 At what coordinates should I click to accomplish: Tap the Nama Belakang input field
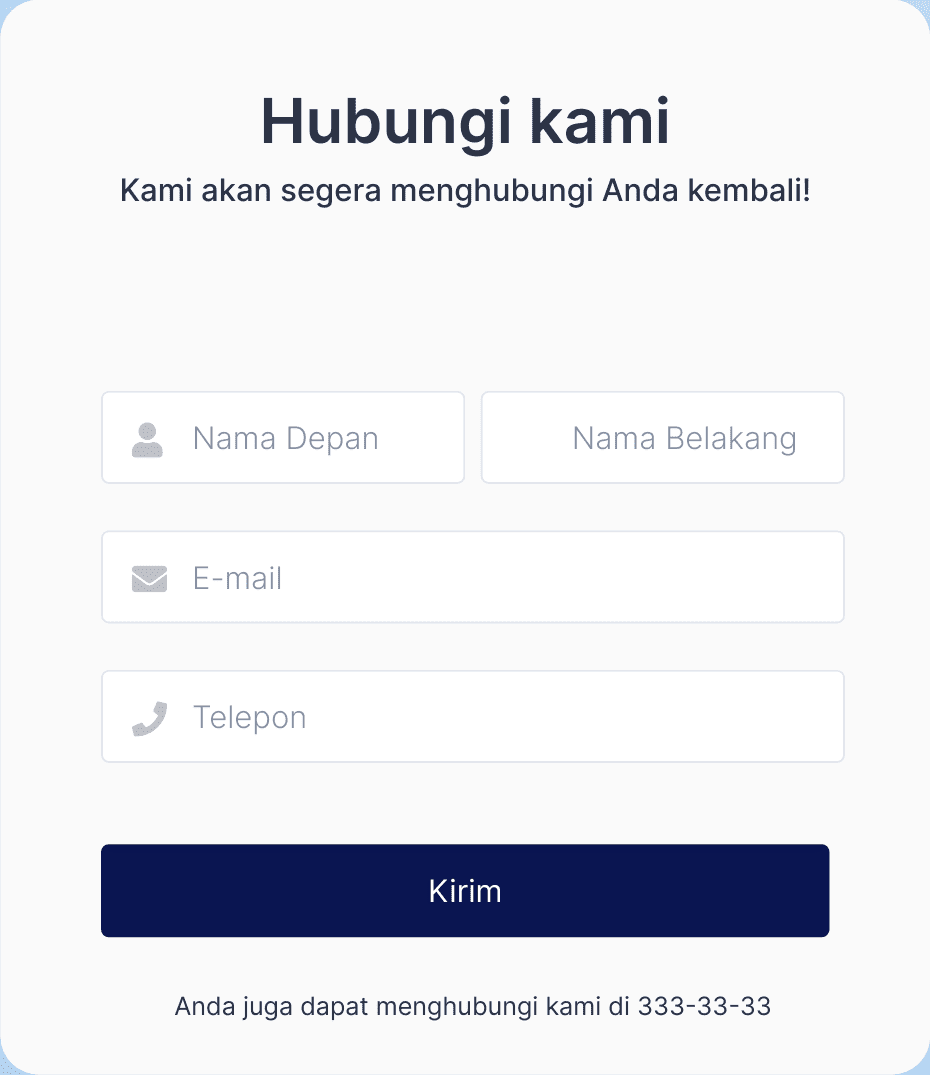coord(680,438)
